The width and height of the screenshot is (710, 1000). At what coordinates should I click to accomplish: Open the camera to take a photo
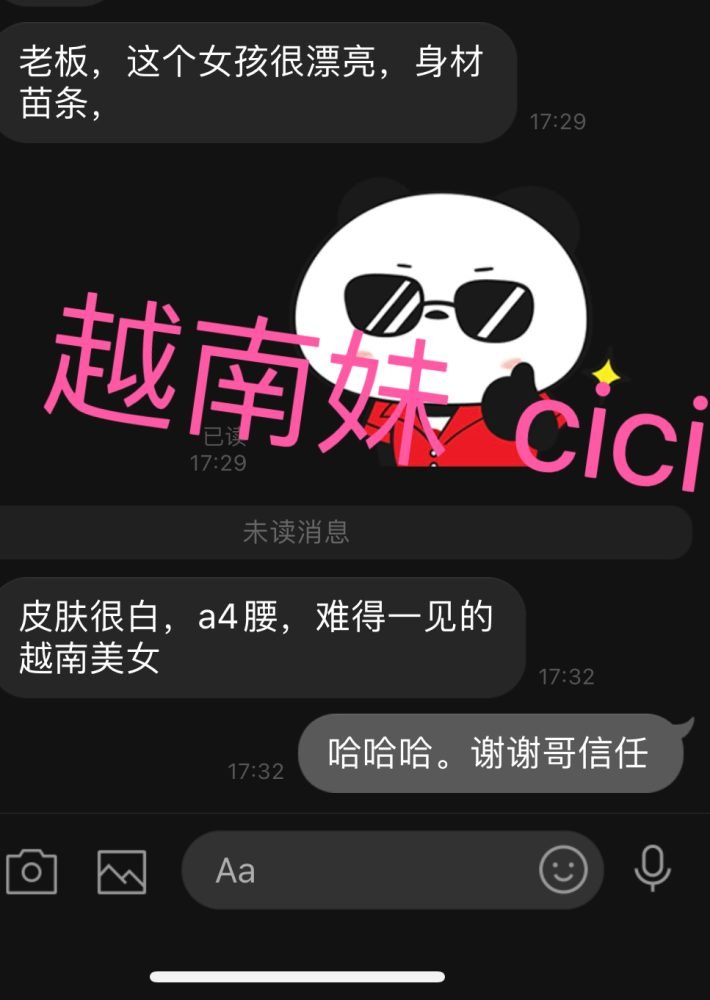(31, 871)
